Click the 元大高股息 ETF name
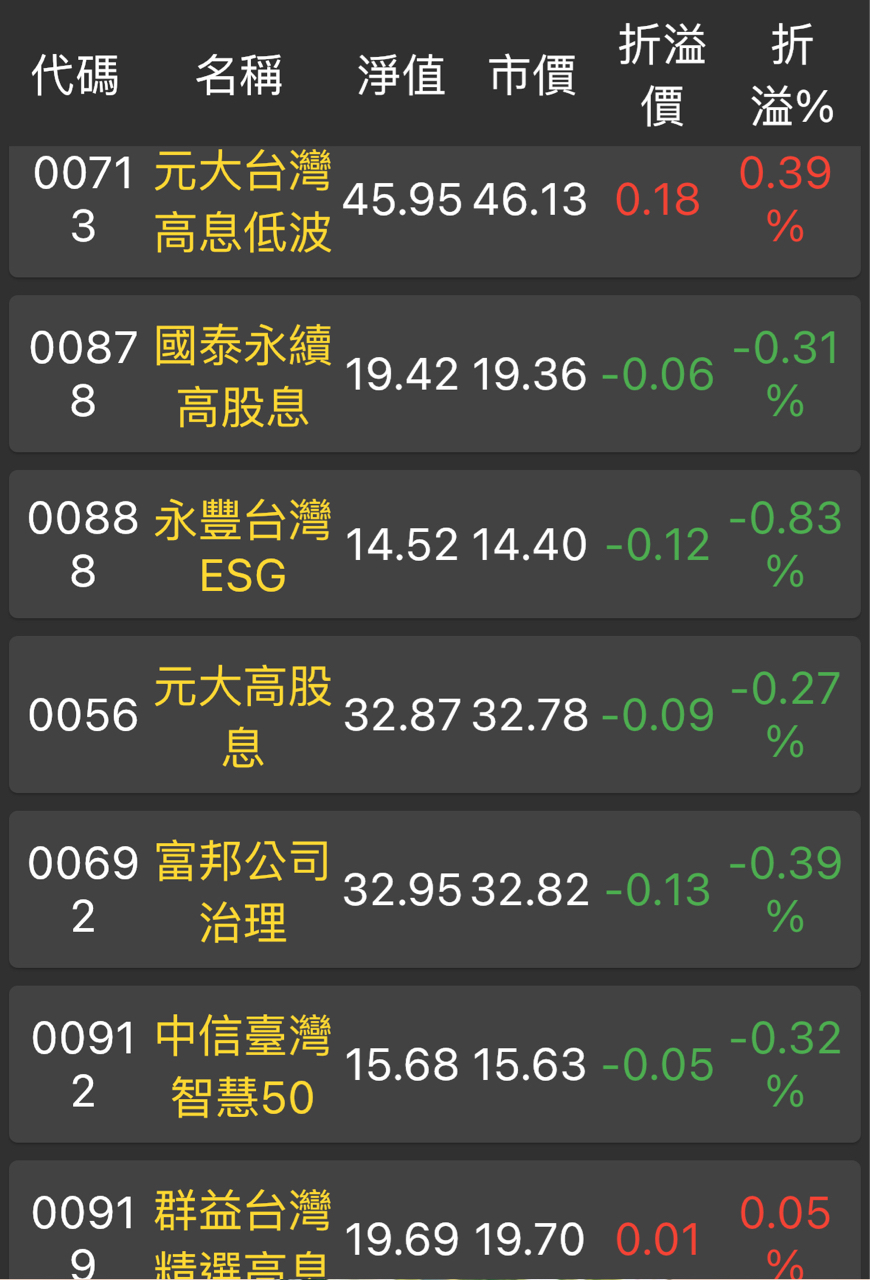The width and height of the screenshot is (870, 1280). tap(245, 715)
